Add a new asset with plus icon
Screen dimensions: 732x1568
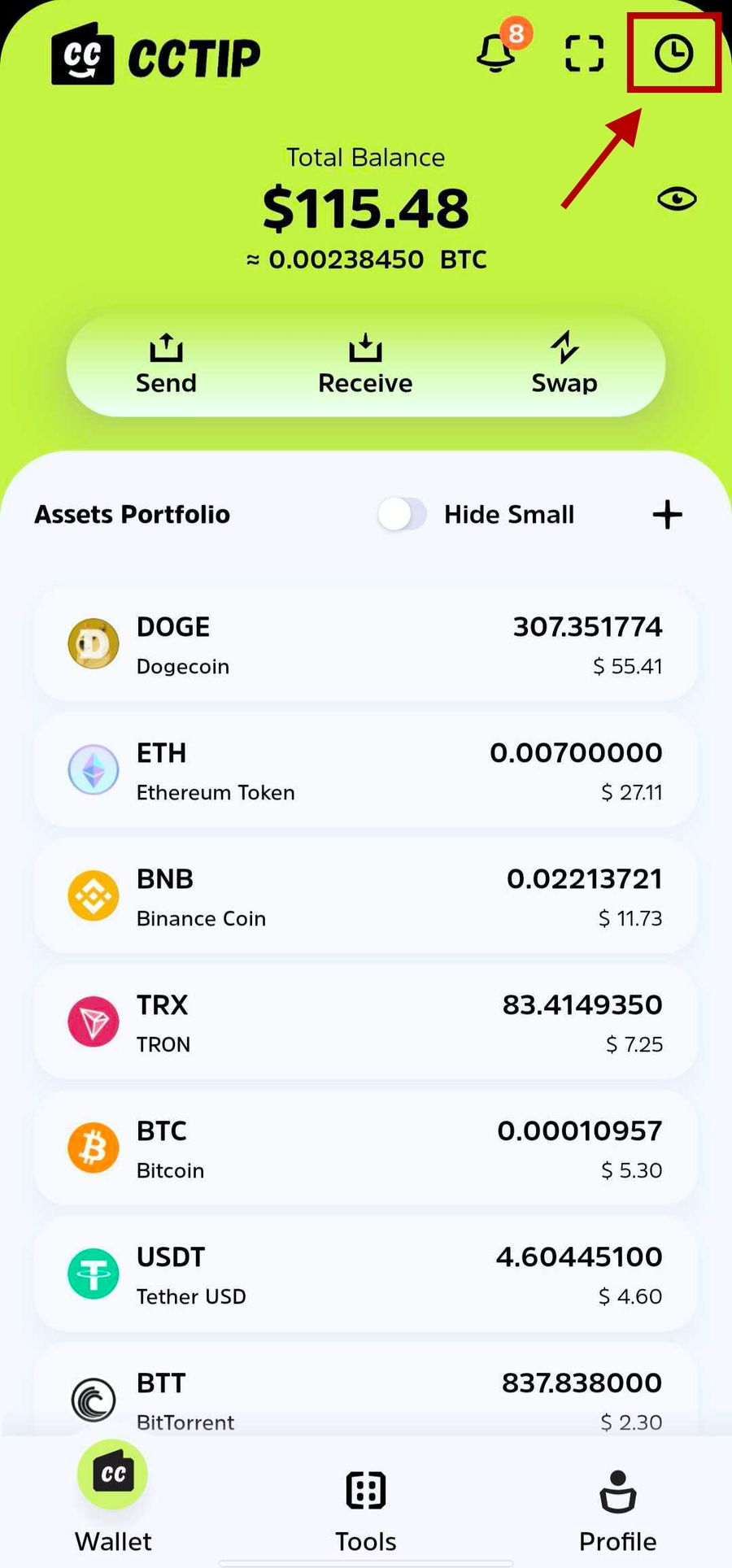point(667,514)
